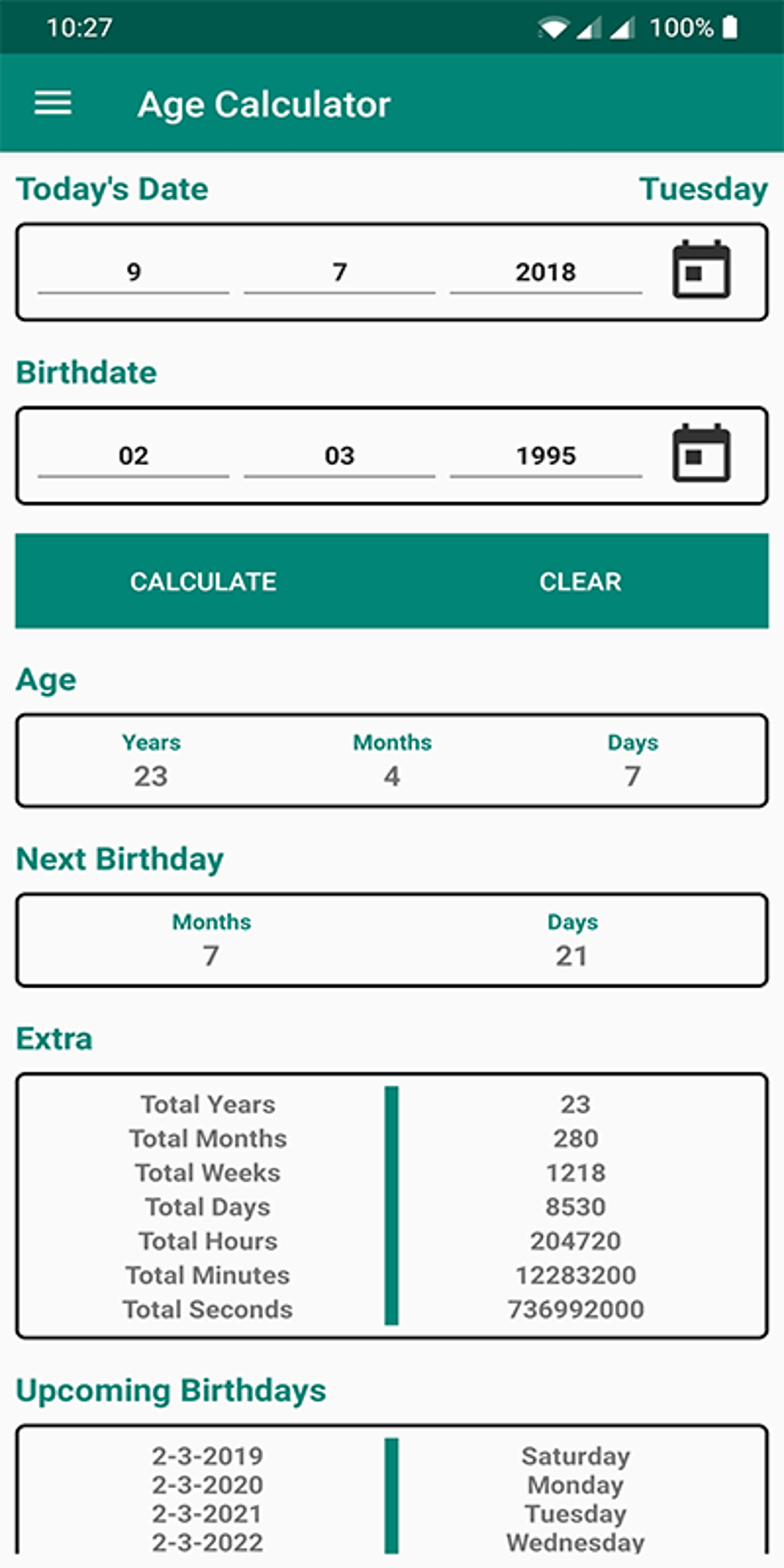Screen dimensions: 784x1568
Task: Click the Age Calculator title bar
Action: tap(265, 104)
